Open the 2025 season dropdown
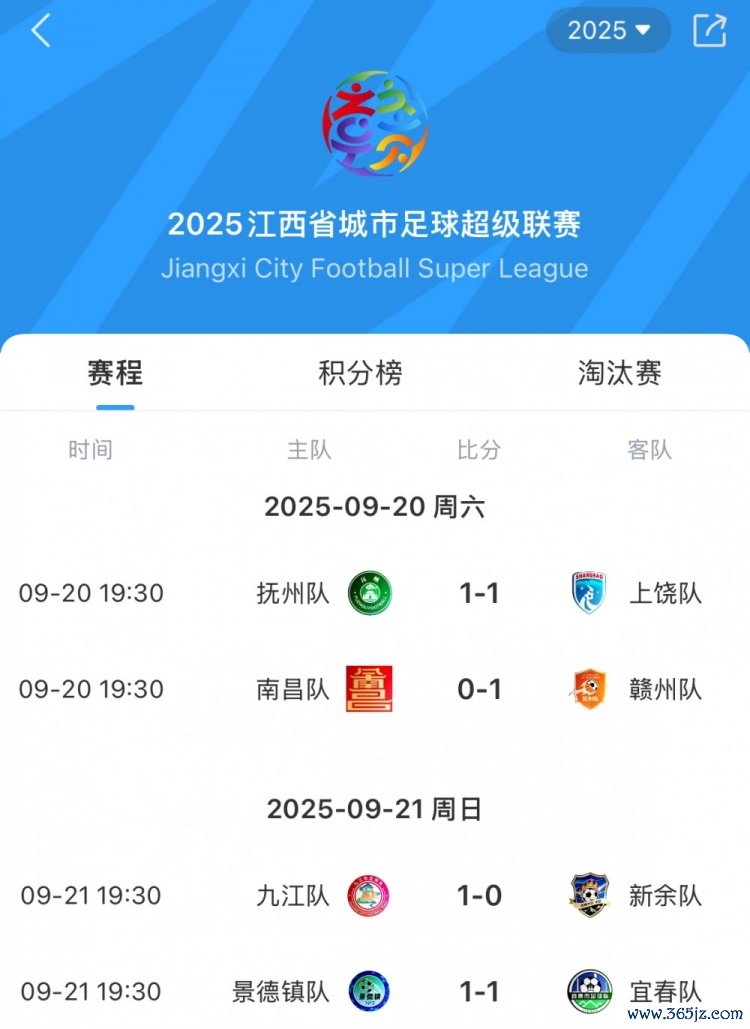Screen dimensions: 750x1029 coord(608,31)
